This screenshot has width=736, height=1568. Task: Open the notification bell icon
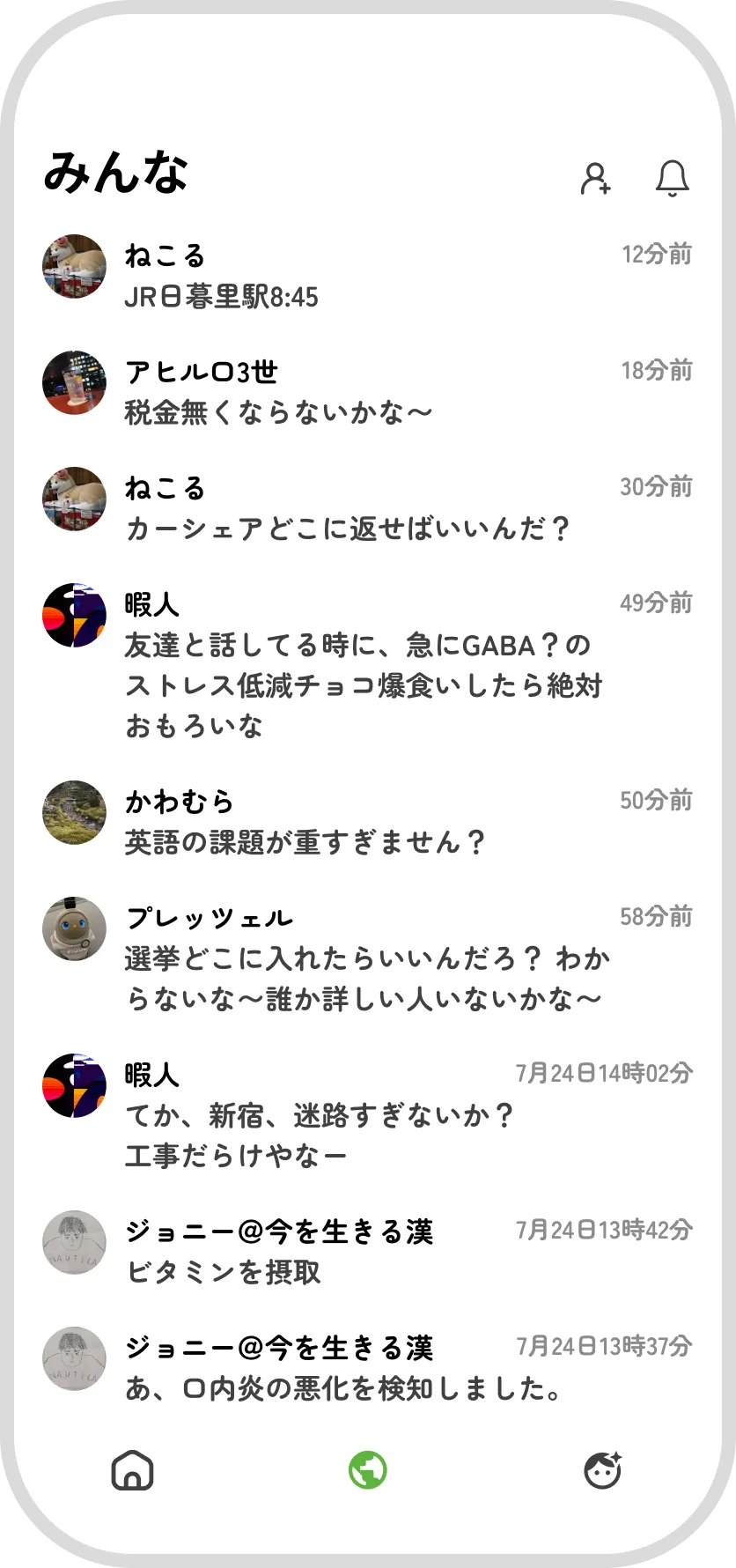tap(672, 179)
